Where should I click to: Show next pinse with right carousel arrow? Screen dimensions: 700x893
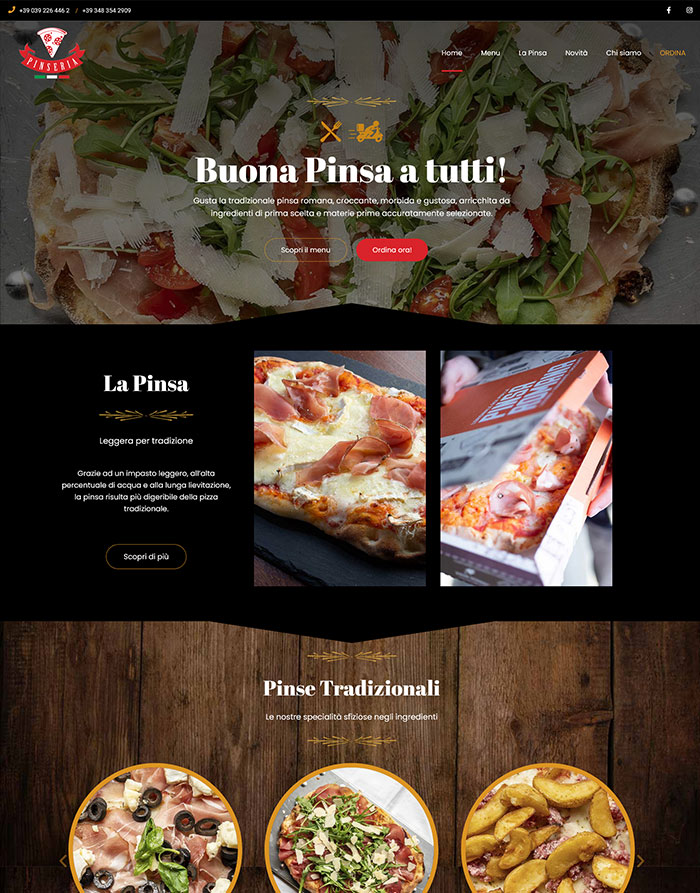click(640, 860)
